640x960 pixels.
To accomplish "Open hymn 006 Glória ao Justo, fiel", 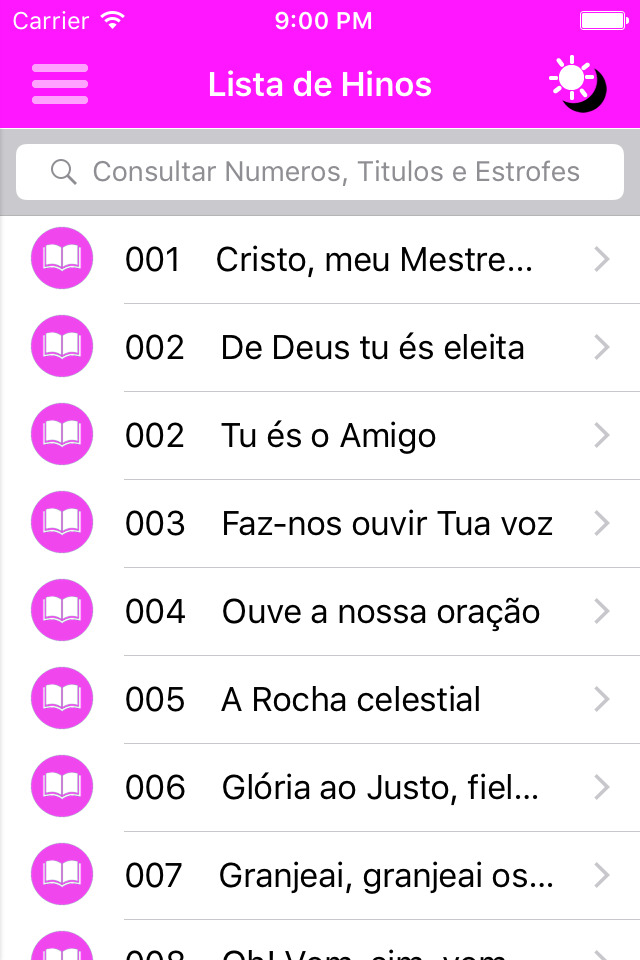I will click(x=330, y=788).
